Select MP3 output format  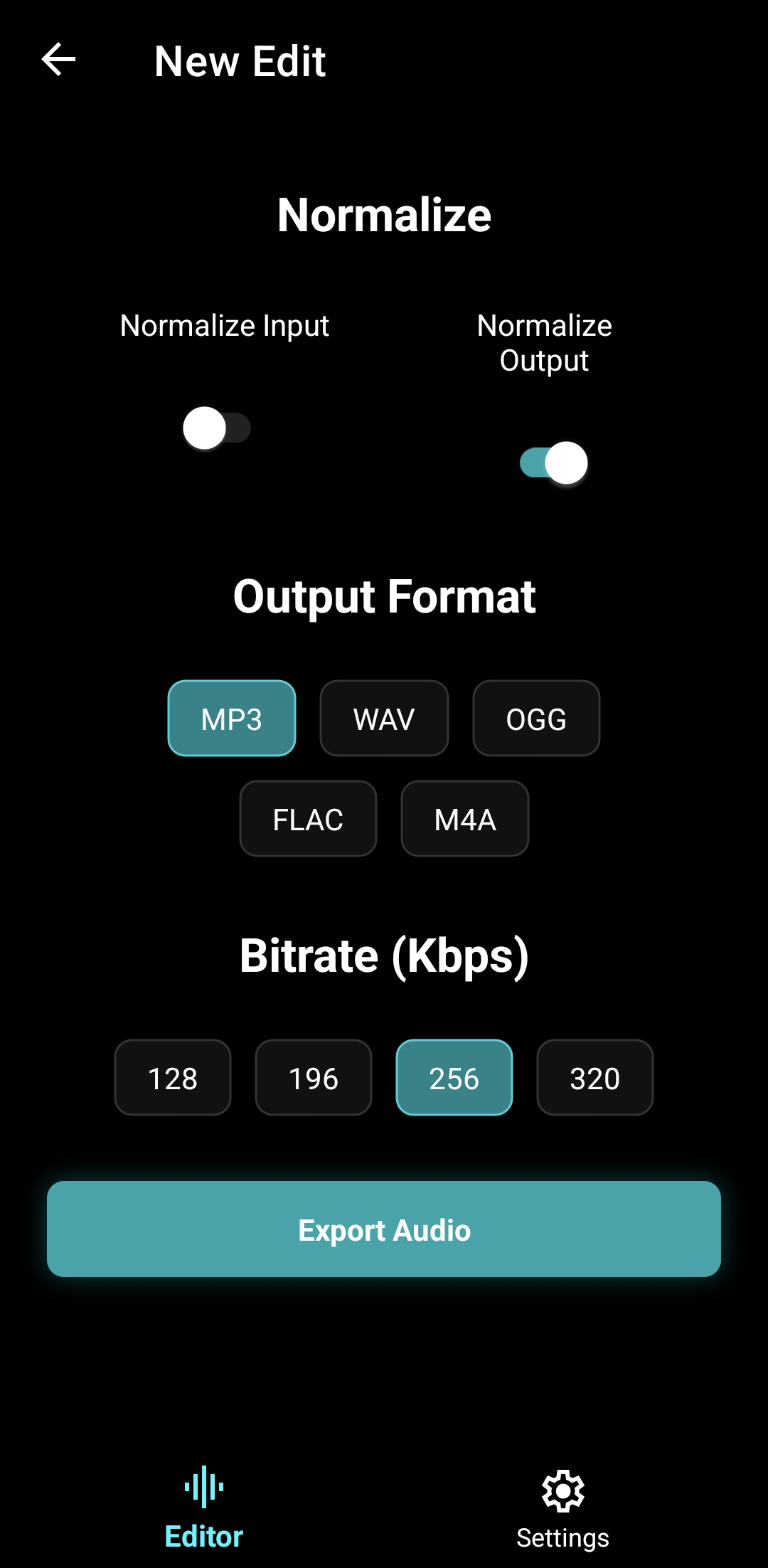(232, 718)
